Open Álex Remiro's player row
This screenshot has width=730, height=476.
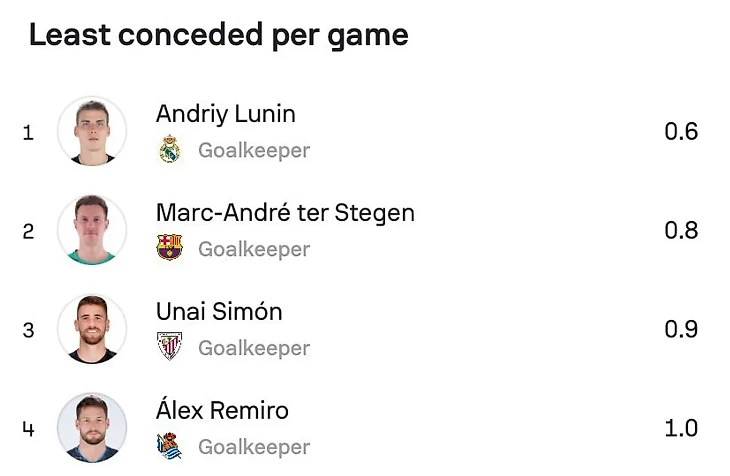pos(222,411)
